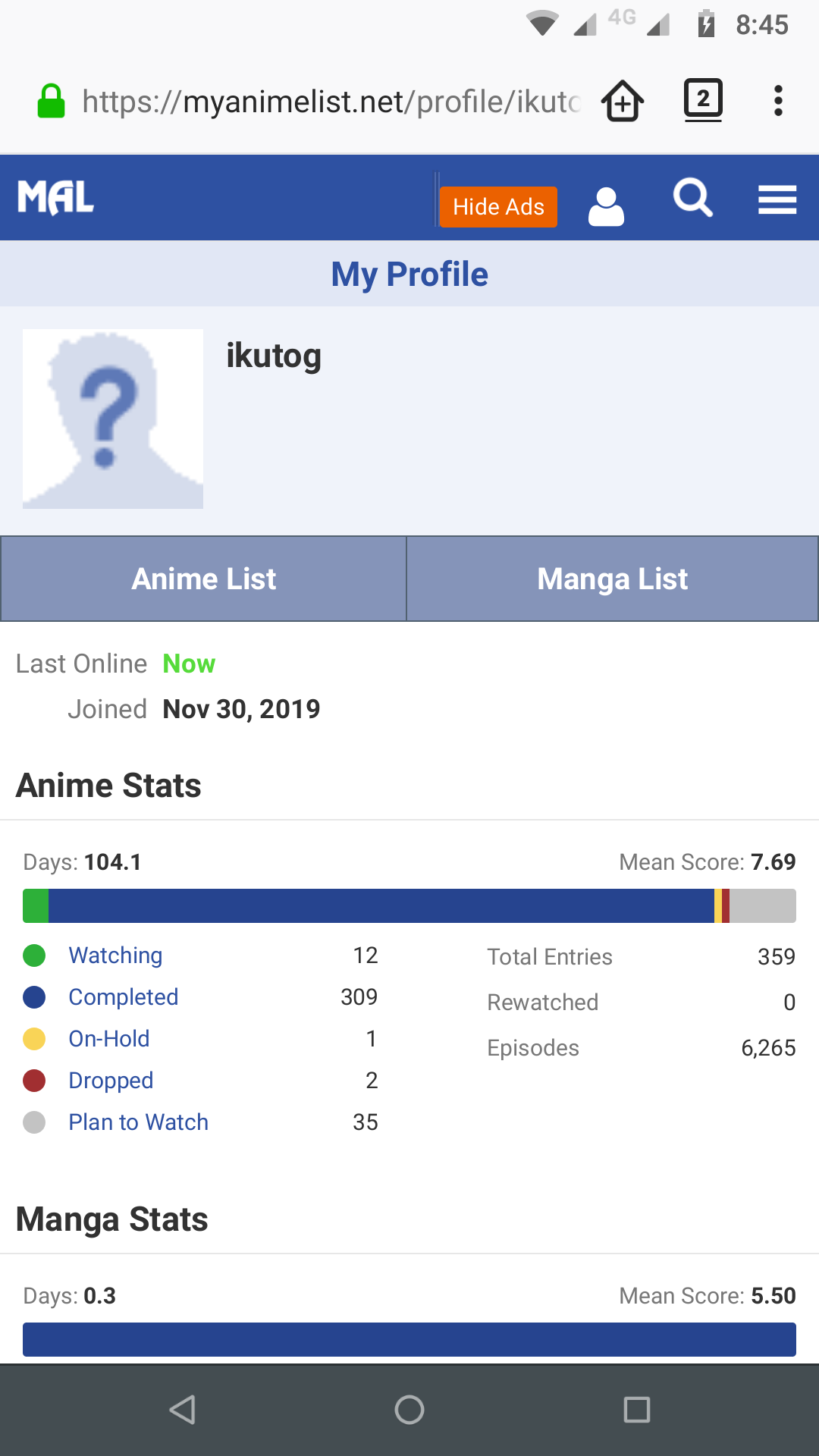Open the Anime List
819x1456 pixels.
[203, 579]
